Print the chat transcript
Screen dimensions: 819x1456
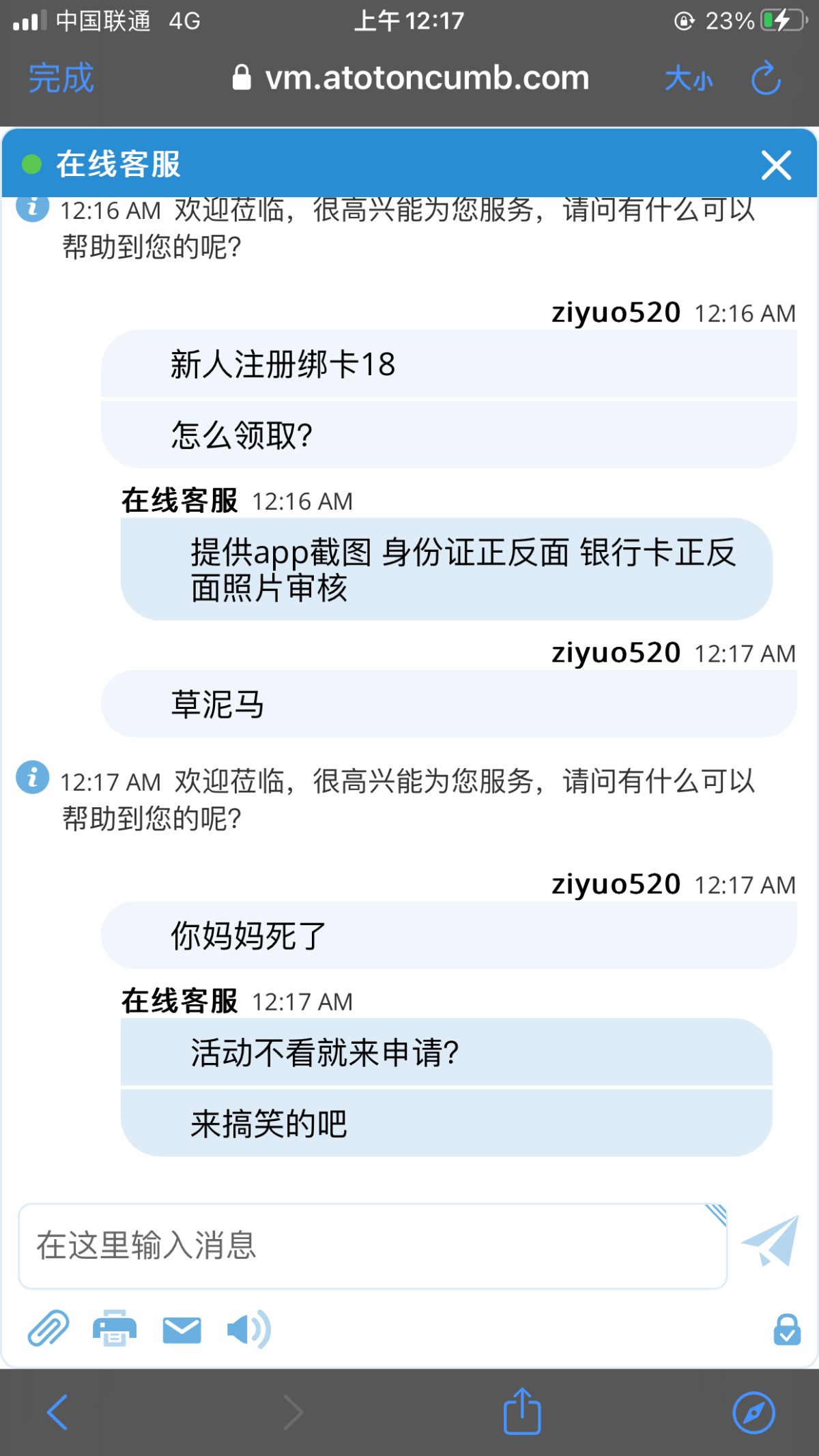coord(115,1328)
